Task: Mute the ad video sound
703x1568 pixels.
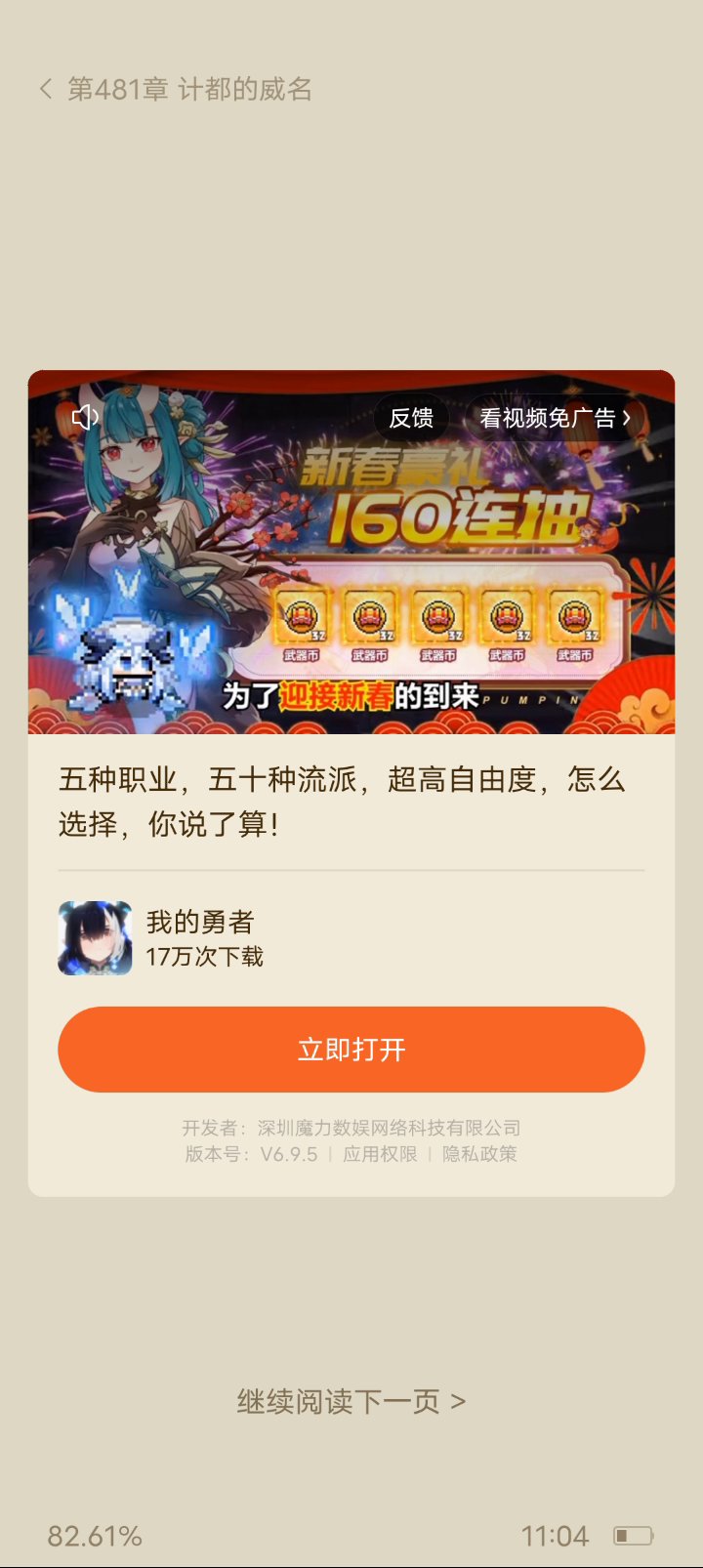Action: tap(85, 418)
